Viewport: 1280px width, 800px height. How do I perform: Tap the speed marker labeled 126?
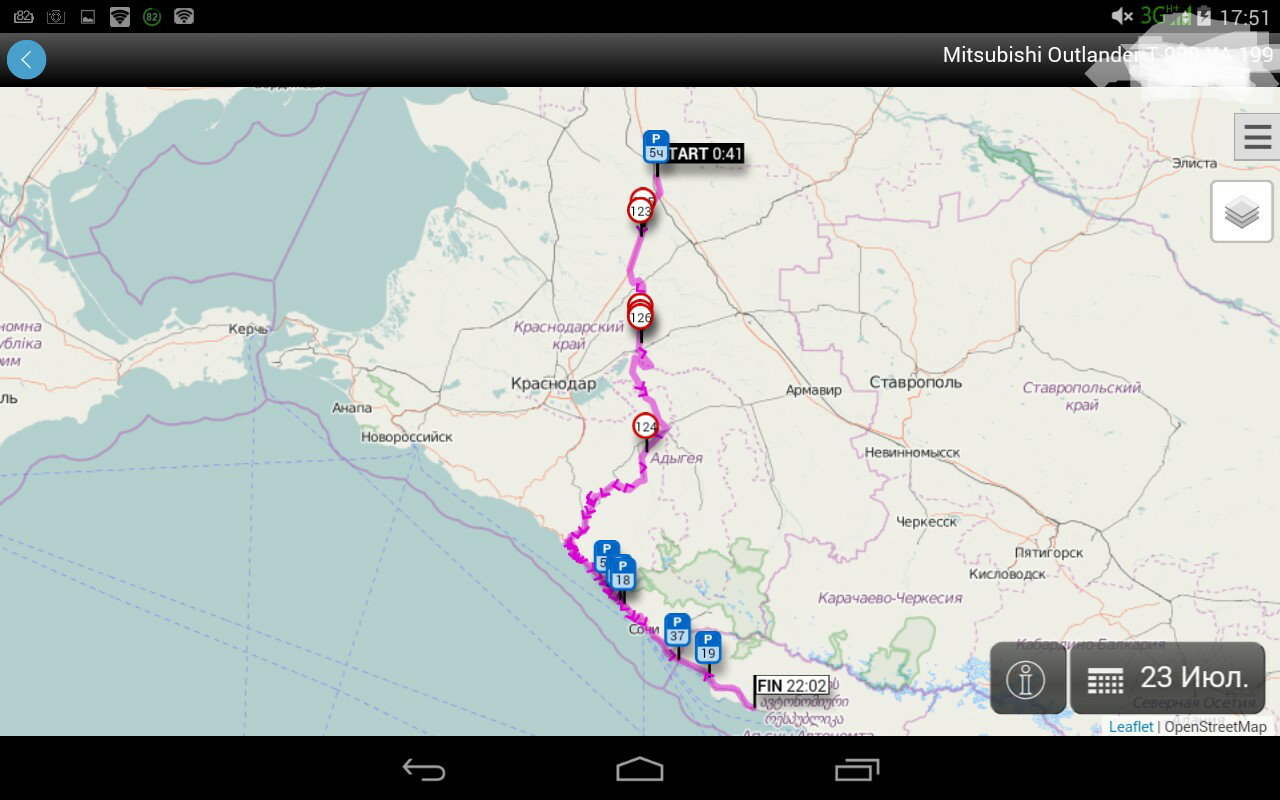coord(640,318)
